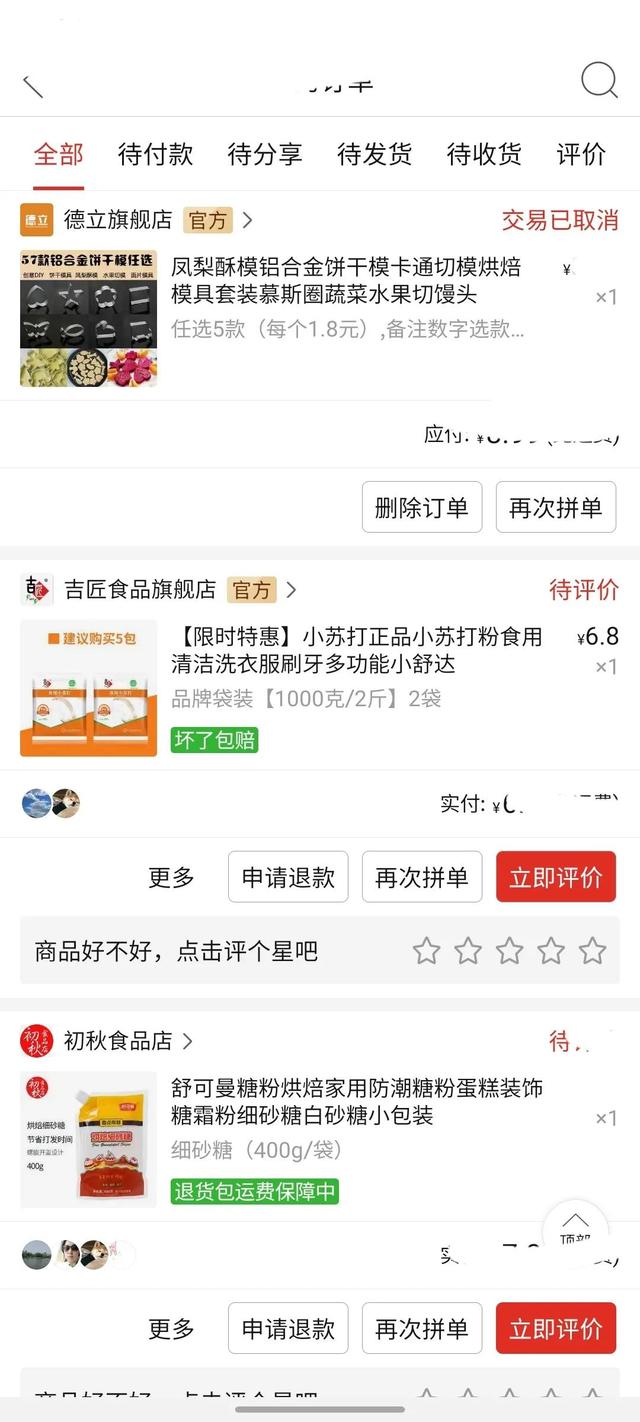
Task: Tap 再次拼单 on the 德立旗舰店 order
Action: pos(556,507)
